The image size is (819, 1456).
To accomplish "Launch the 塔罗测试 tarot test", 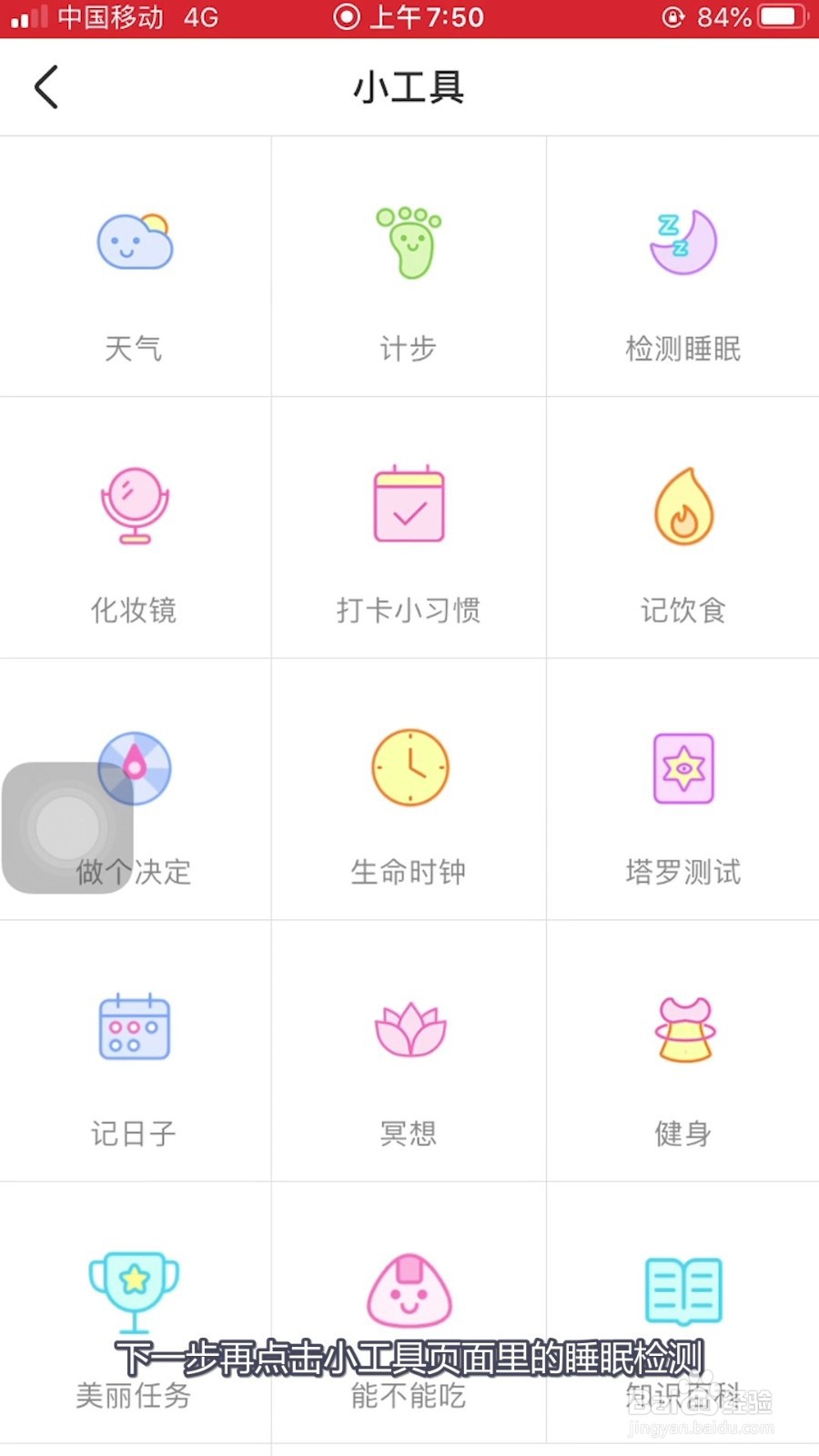I will (x=682, y=789).
